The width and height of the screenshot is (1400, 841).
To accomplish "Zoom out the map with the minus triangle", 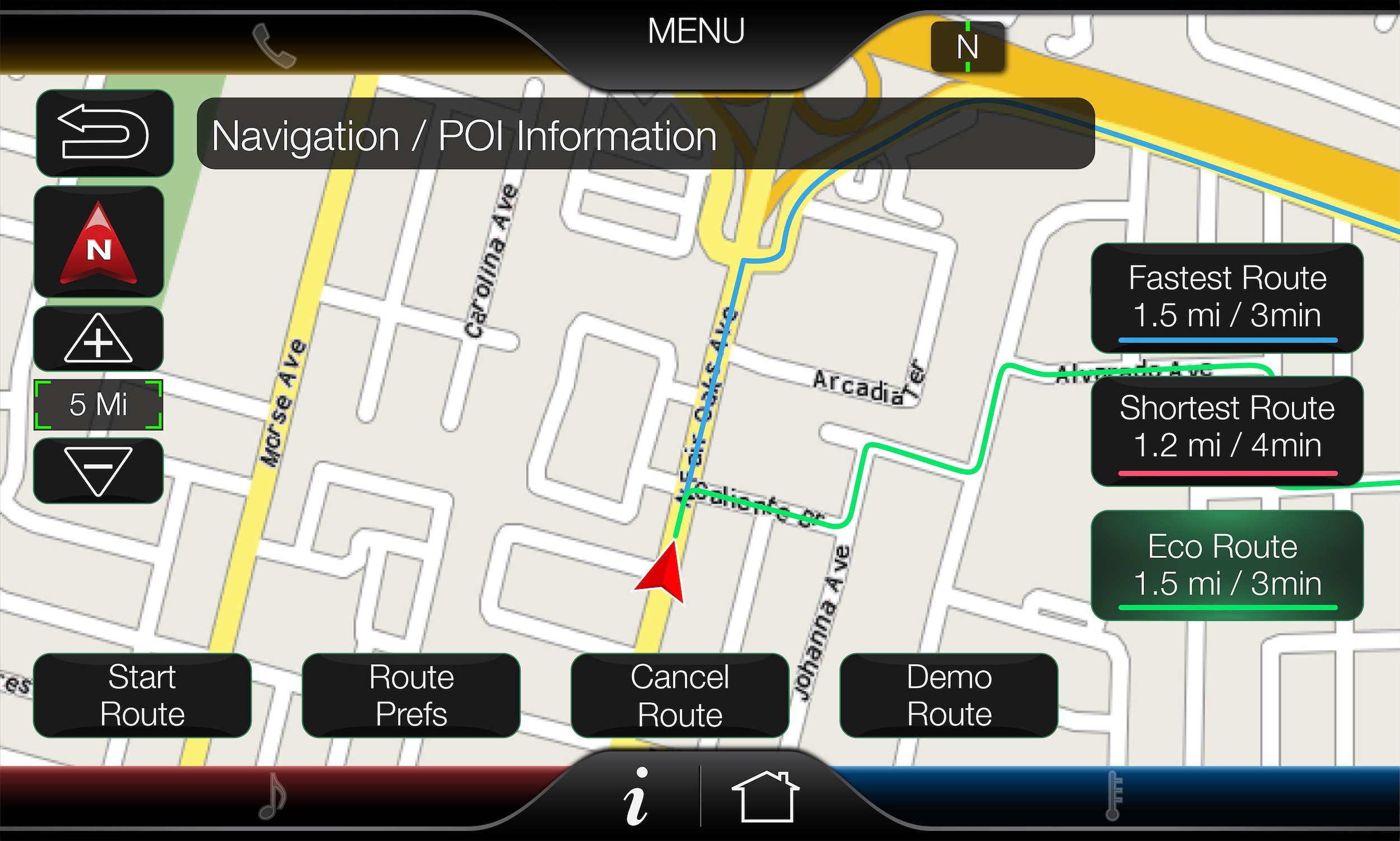I will [x=99, y=470].
